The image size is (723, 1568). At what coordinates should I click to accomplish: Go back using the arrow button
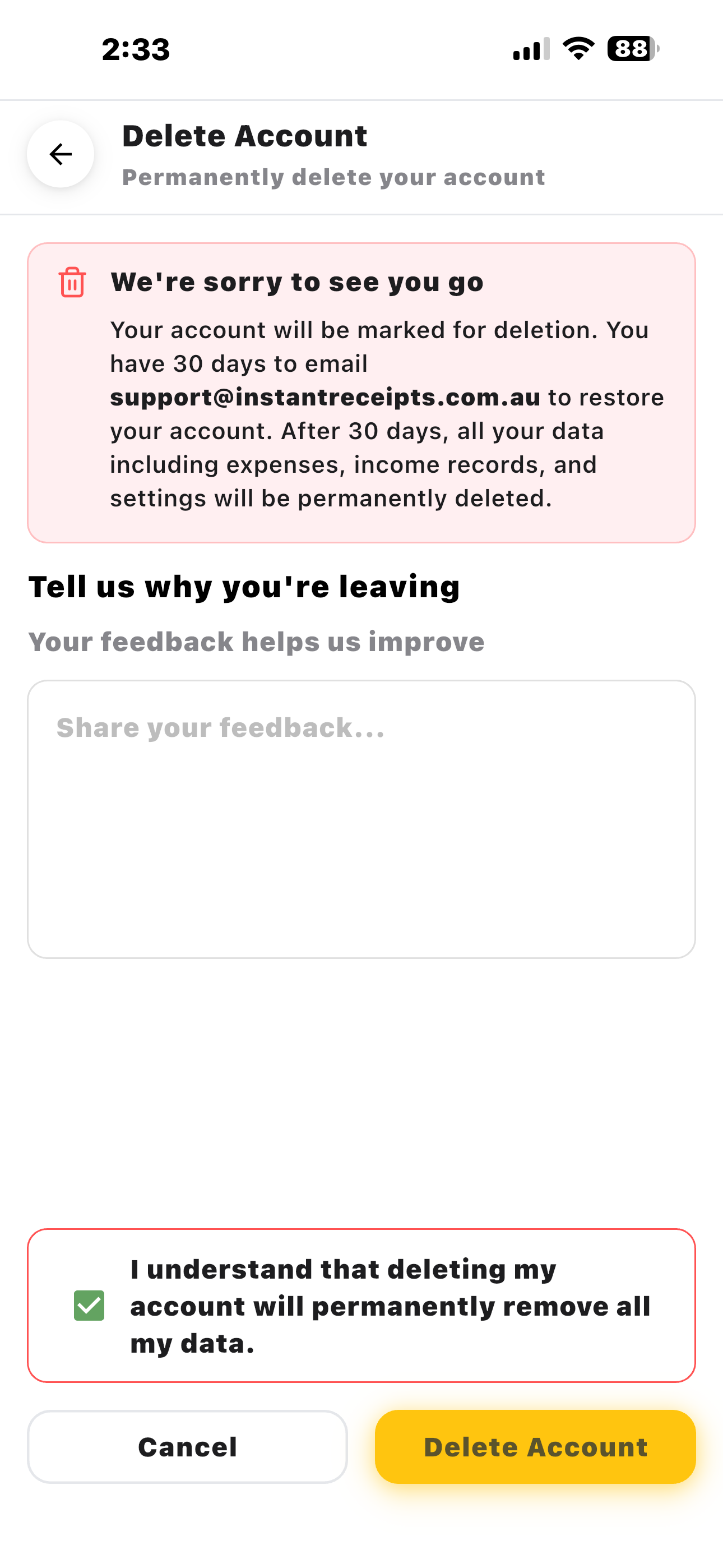[61, 154]
